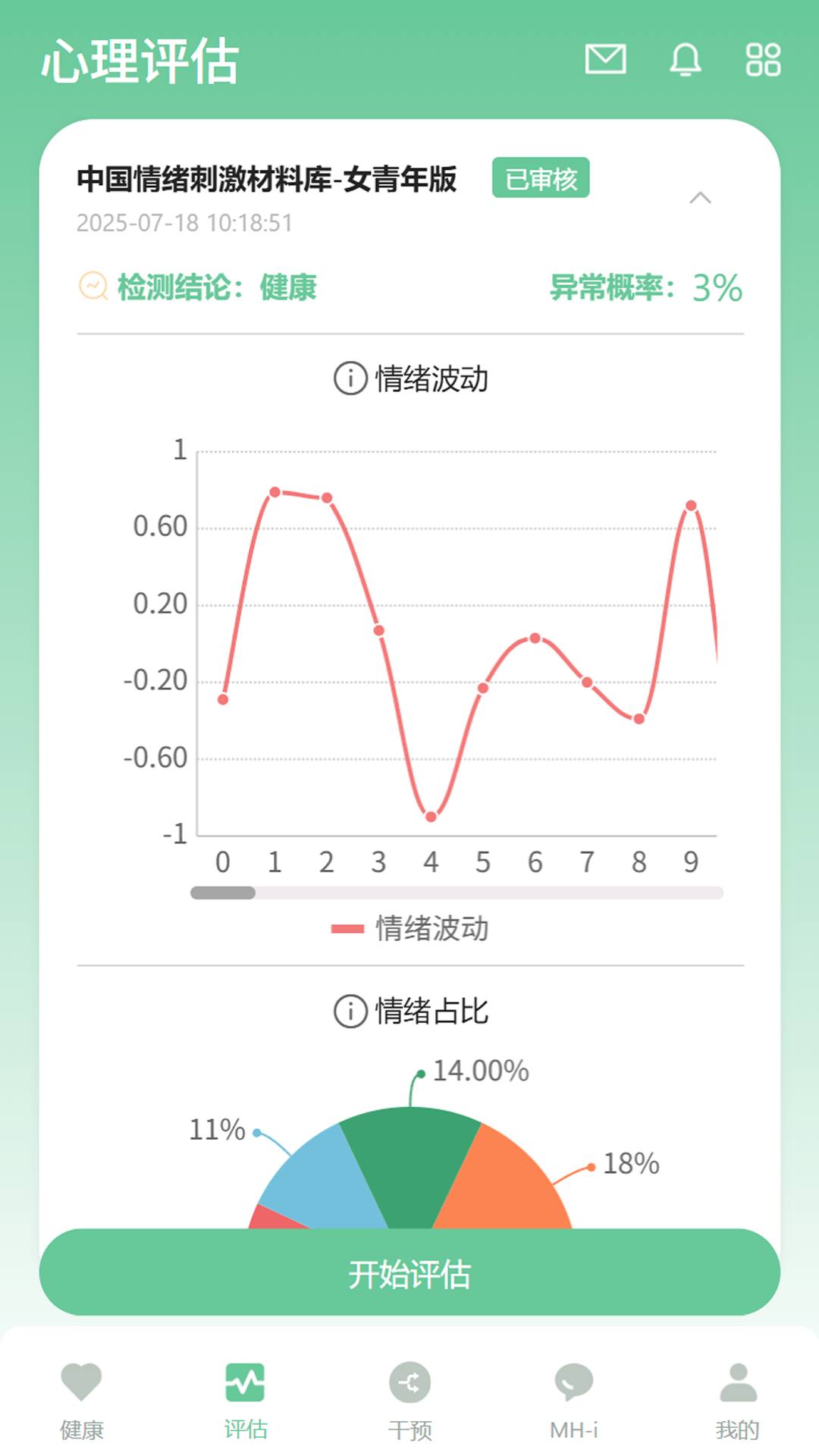819x1456 pixels.
Task: Collapse the assessment card with the chevron
Action: [x=701, y=197]
